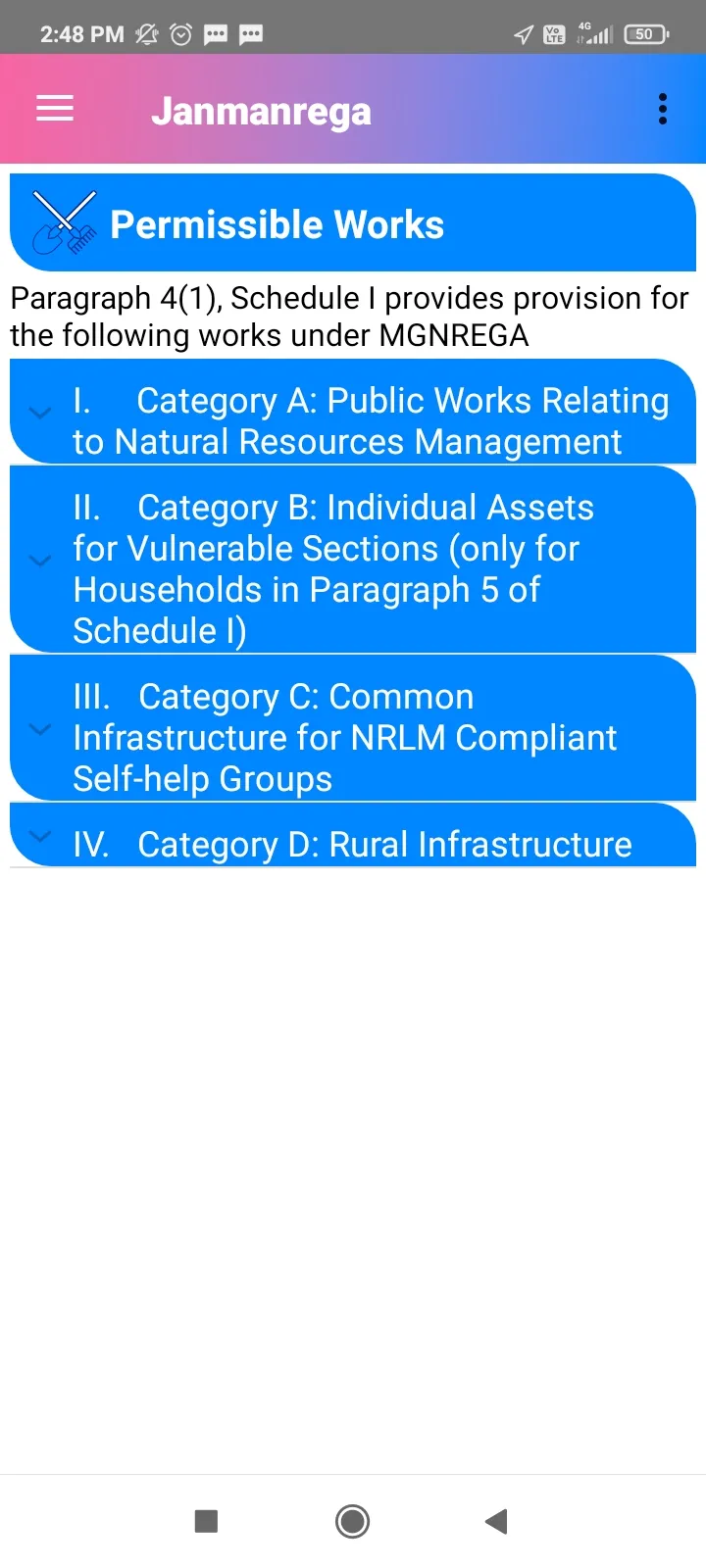Open the three-dot overflow menu
Screen dimensions: 706x1568
[x=663, y=109]
